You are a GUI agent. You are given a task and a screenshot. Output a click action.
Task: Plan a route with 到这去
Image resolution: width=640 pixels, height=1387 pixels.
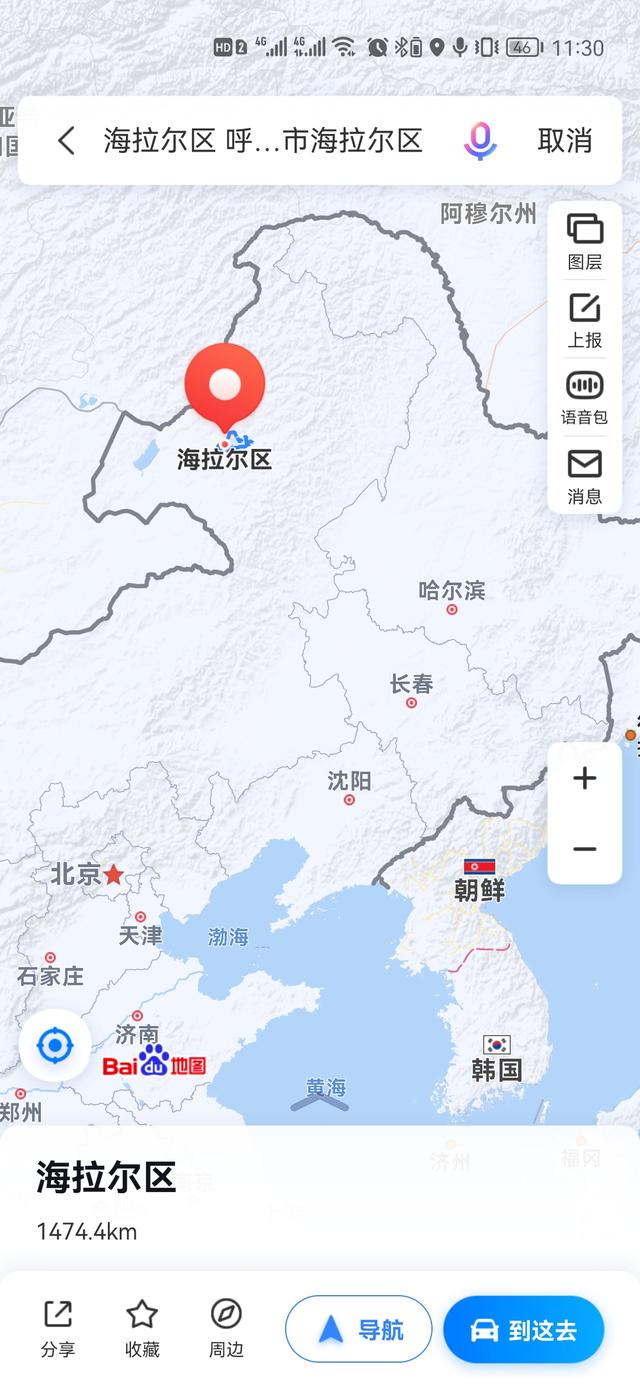pyautogui.click(x=524, y=1329)
